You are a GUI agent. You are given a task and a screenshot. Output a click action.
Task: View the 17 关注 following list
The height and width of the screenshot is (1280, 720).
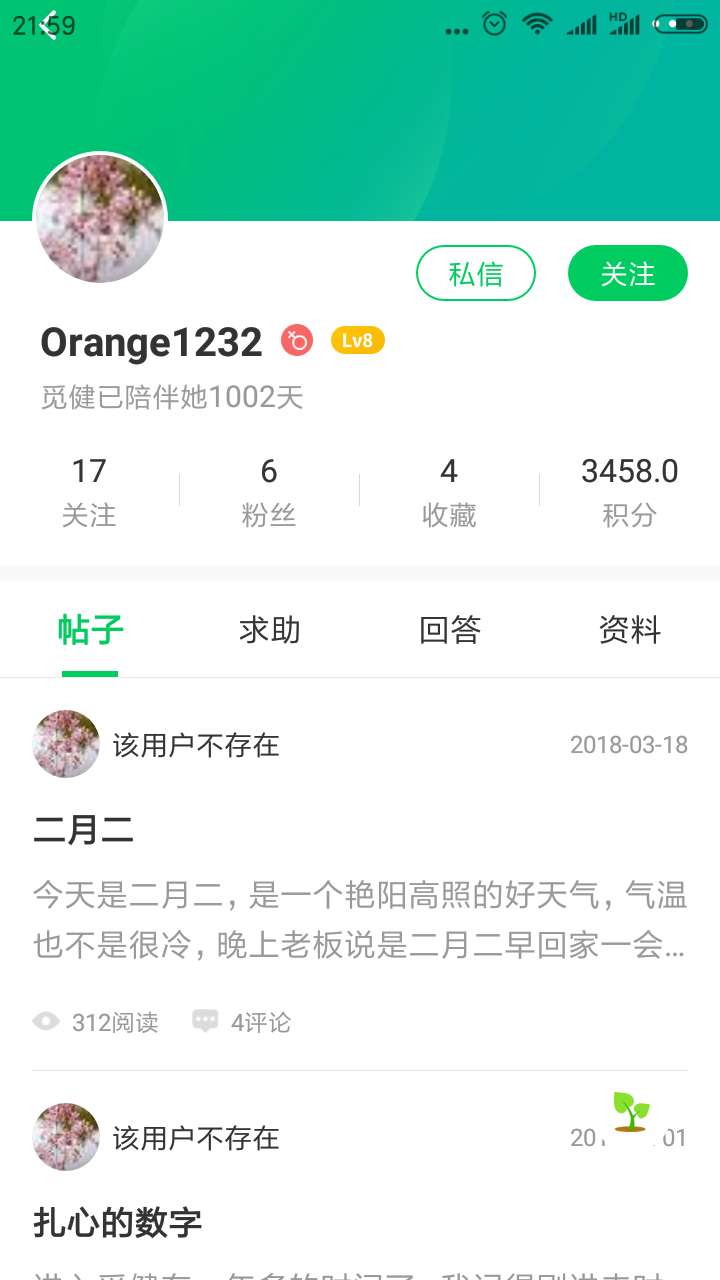[89, 492]
